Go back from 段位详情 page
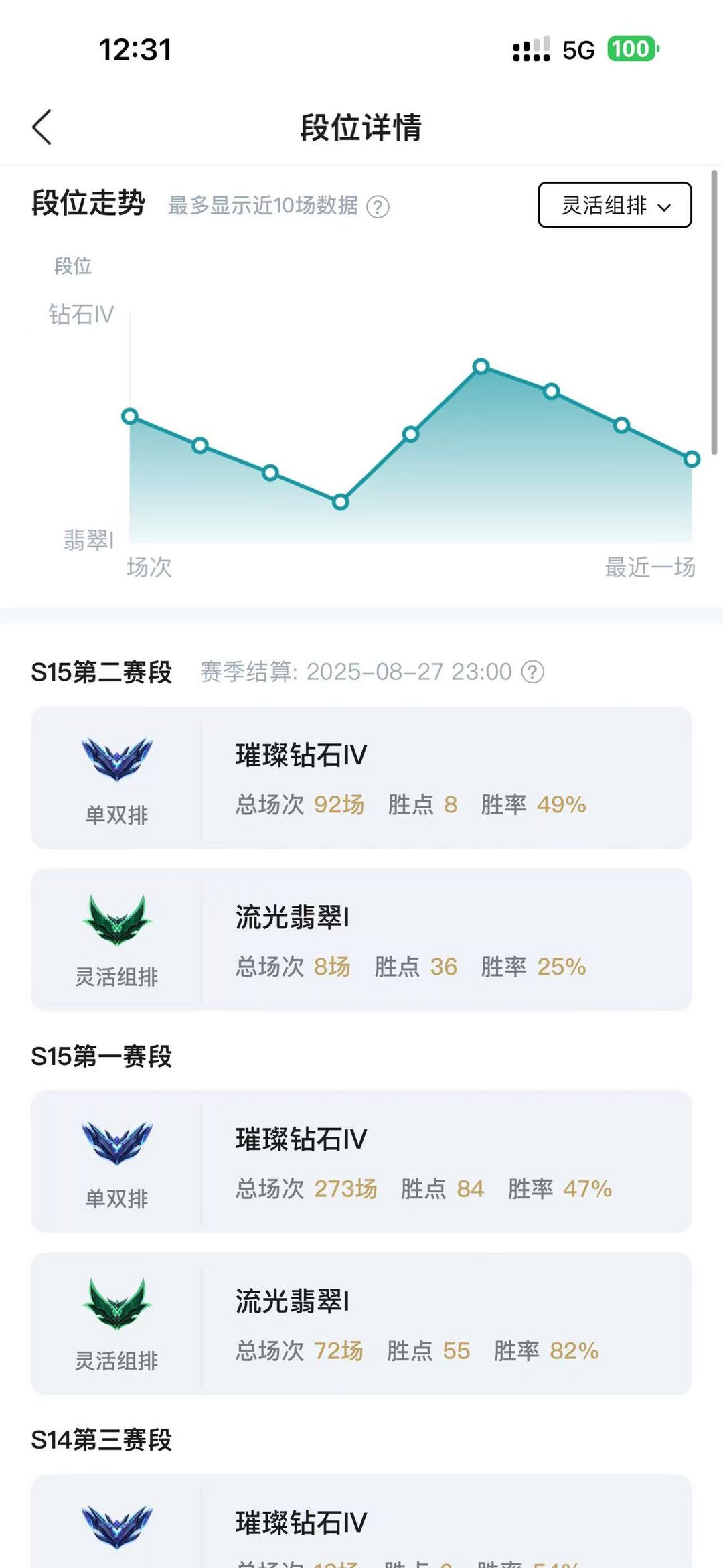 point(42,127)
